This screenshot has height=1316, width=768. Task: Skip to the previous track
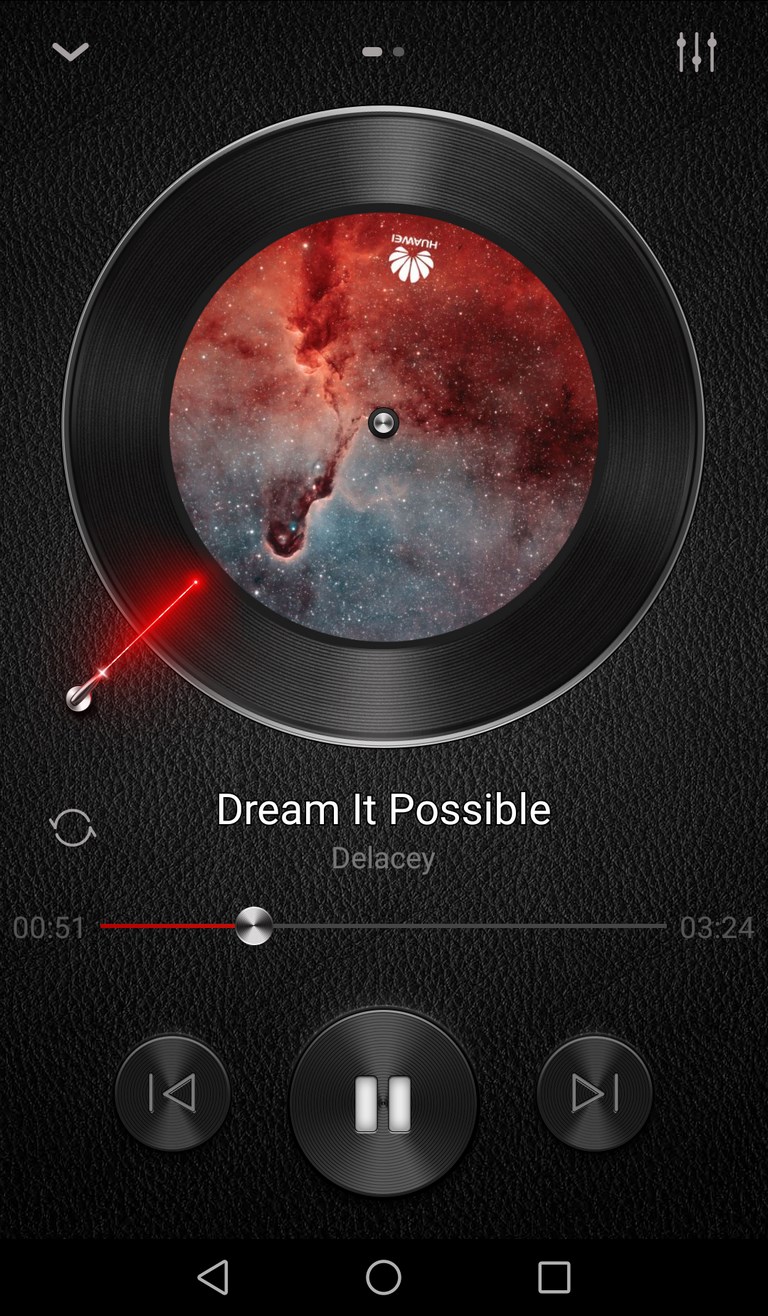(x=173, y=1093)
